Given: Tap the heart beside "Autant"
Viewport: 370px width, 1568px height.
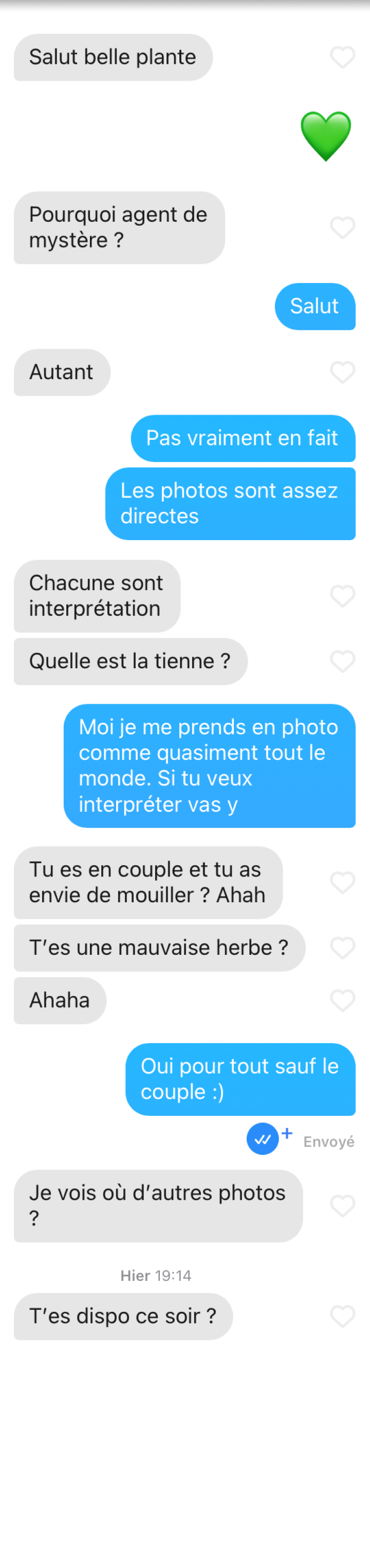Looking at the screenshot, I should [x=342, y=372].
